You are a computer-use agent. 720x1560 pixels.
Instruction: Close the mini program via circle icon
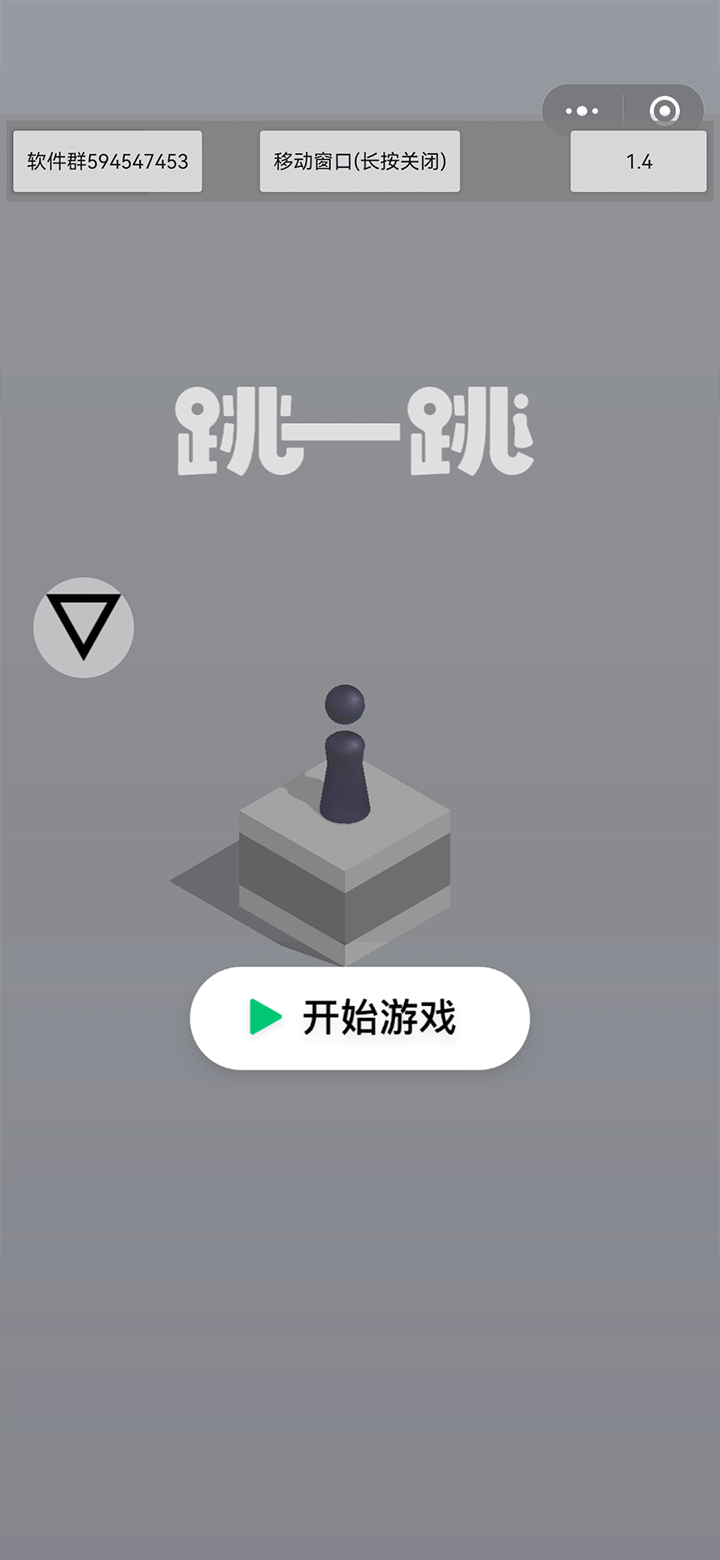(x=664, y=110)
